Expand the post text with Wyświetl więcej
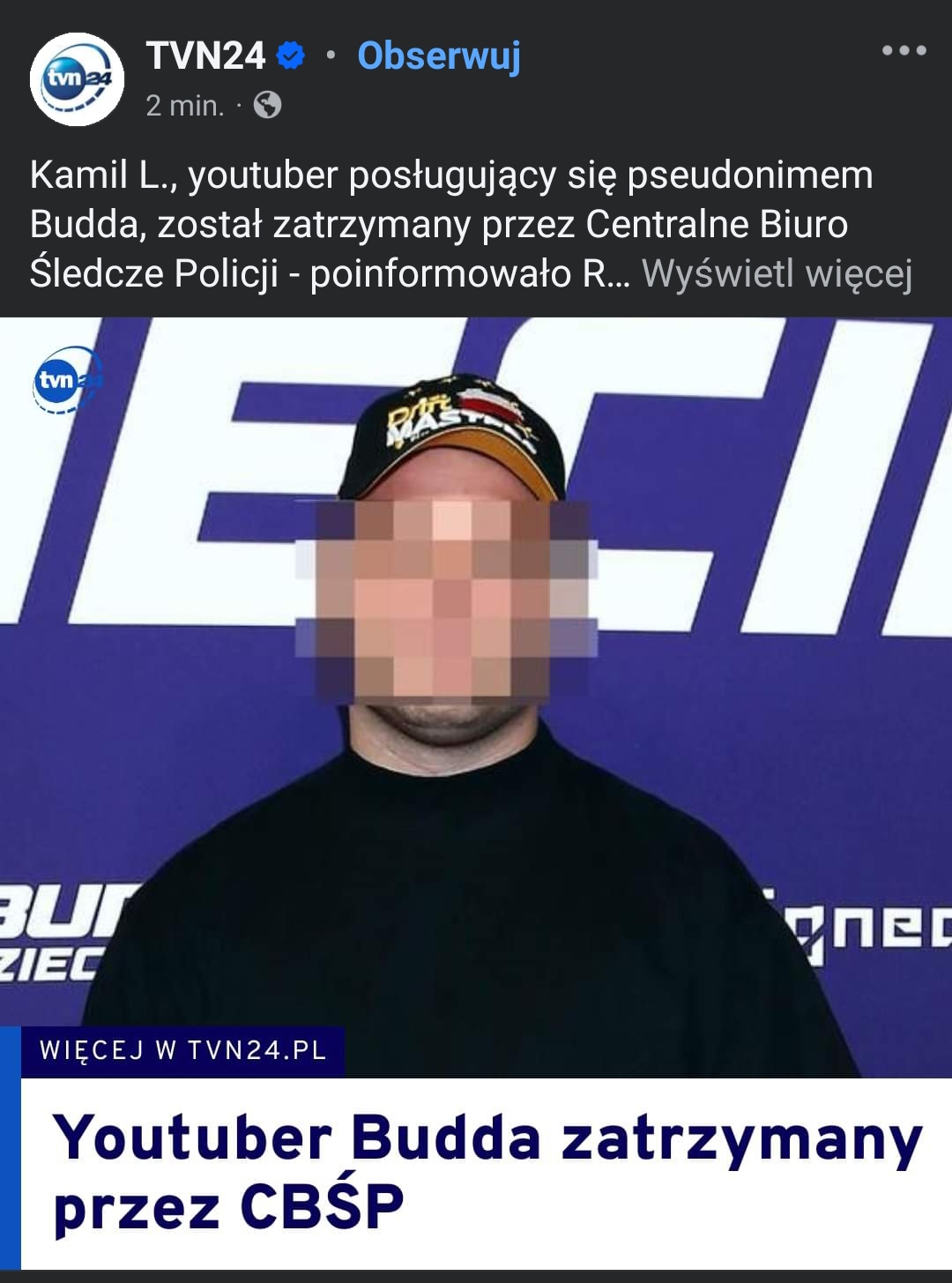 click(777, 273)
